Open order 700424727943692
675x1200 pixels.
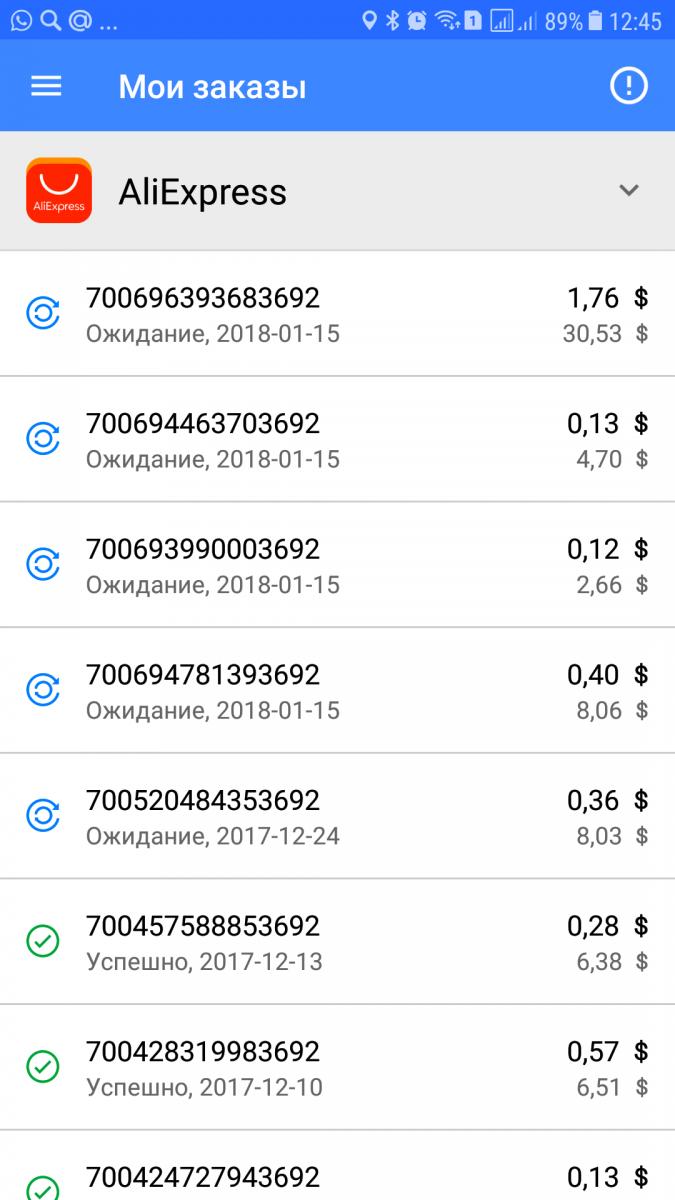tap(337, 1177)
